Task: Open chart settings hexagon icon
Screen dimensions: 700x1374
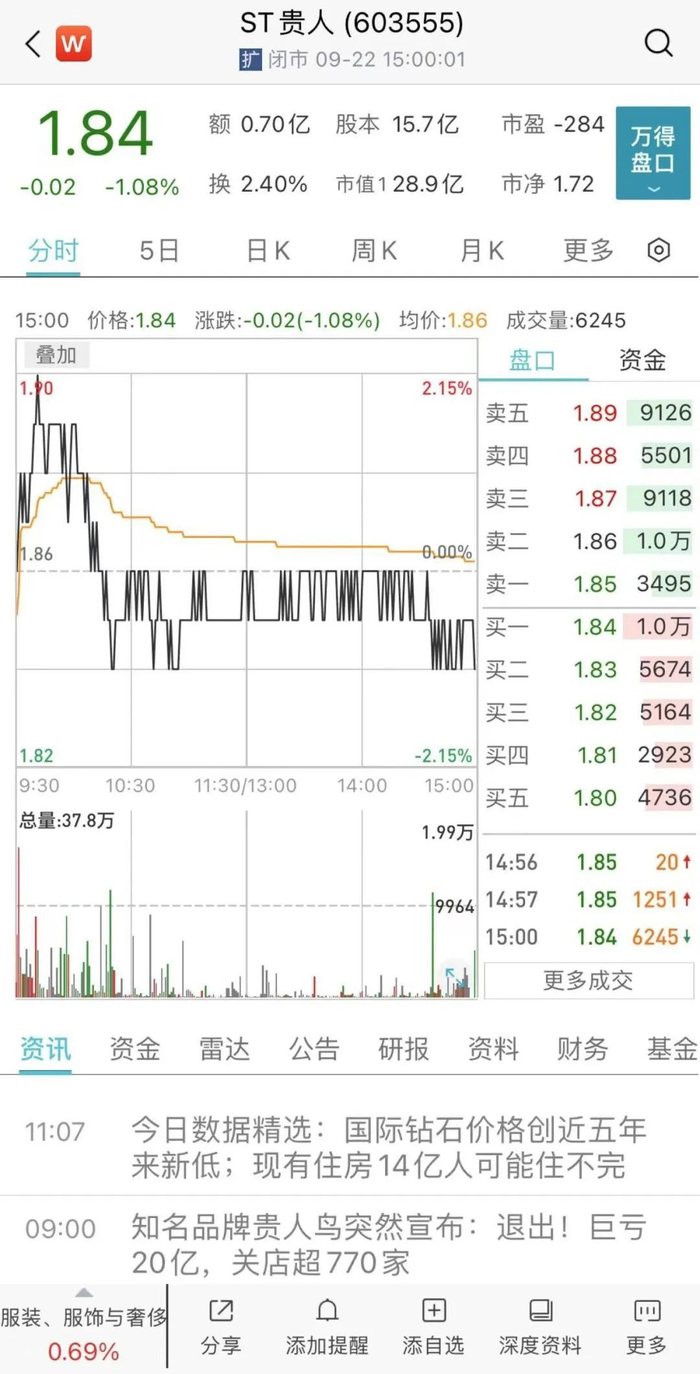Action: click(x=658, y=250)
